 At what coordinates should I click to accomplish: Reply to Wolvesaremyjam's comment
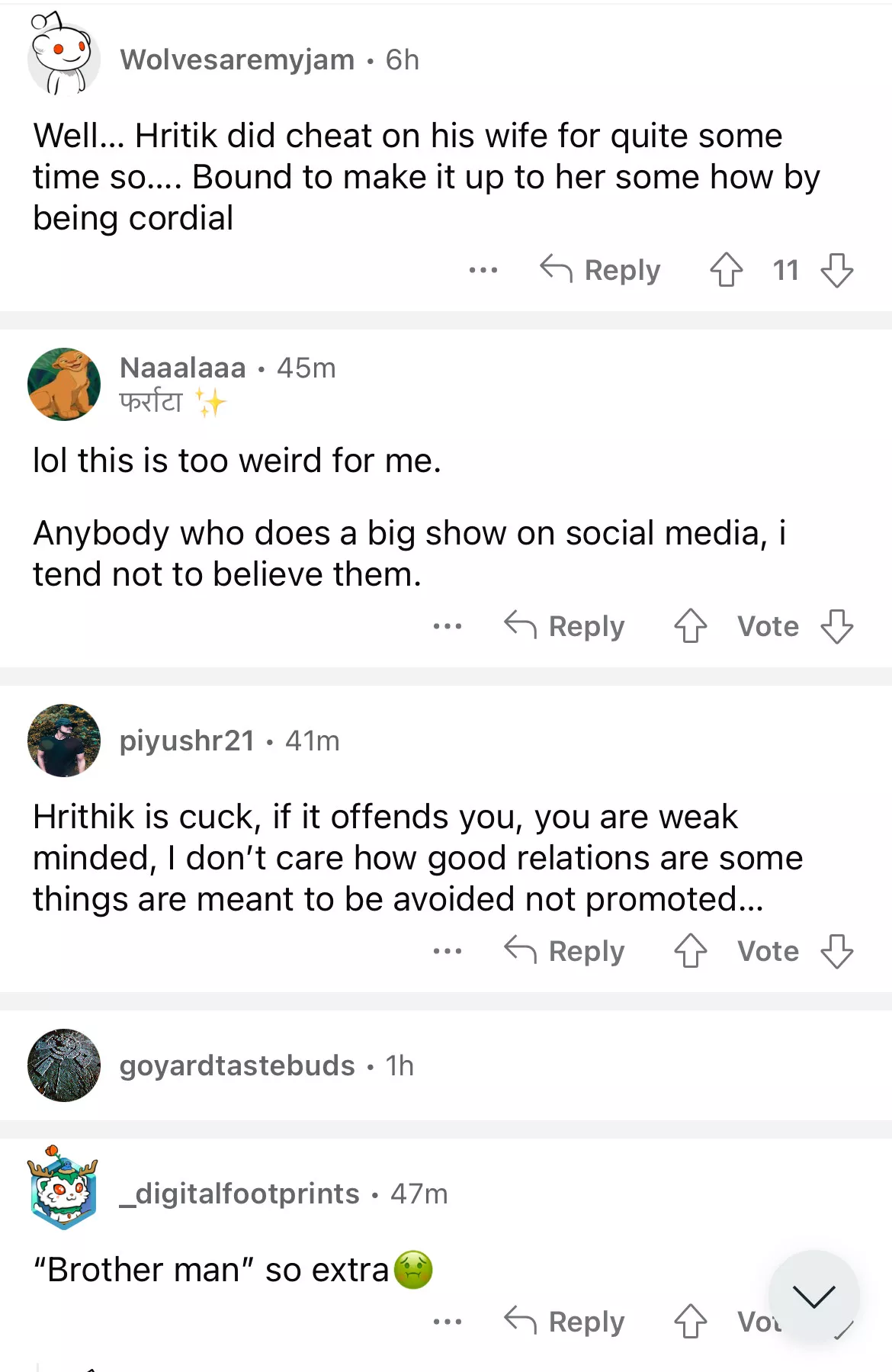coord(600,270)
